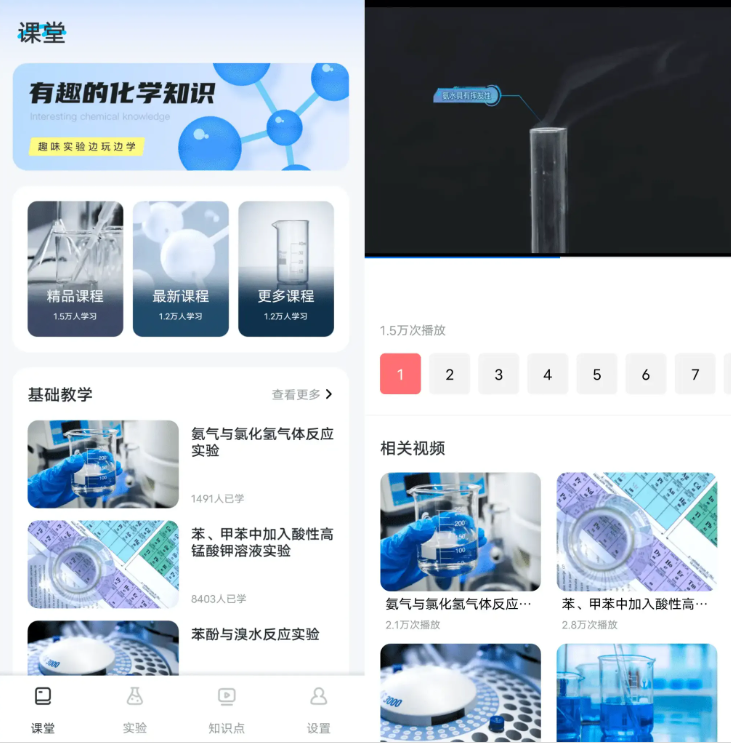Tap the test tube video player
Viewport: 731px width, 743px height.
click(x=547, y=130)
